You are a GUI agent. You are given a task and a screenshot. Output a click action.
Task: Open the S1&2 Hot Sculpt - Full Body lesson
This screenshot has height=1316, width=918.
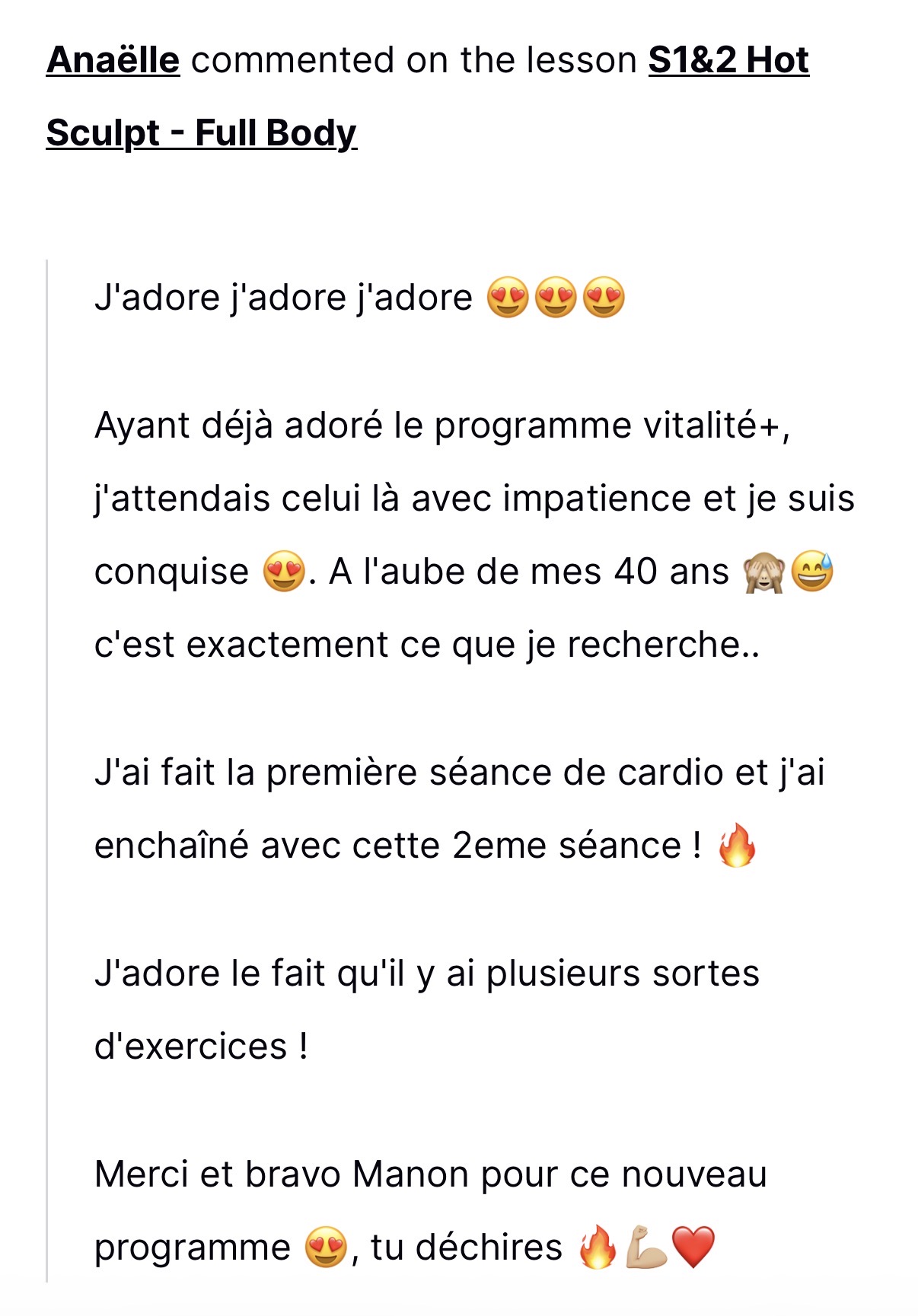tap(728, 60)
